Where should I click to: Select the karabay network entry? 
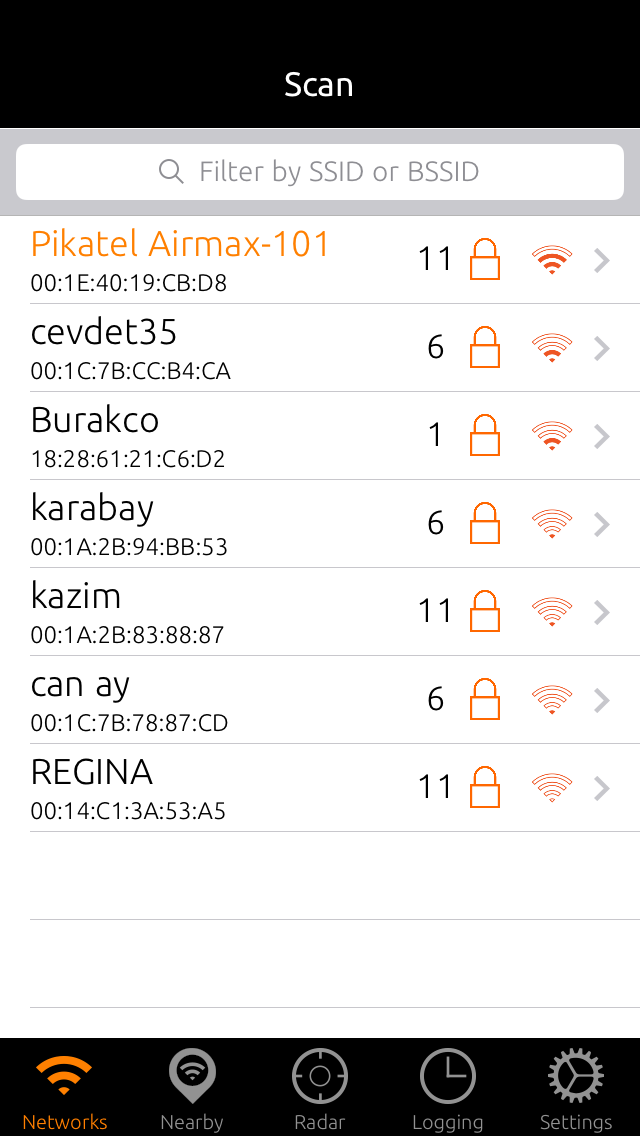coord(320,524)
